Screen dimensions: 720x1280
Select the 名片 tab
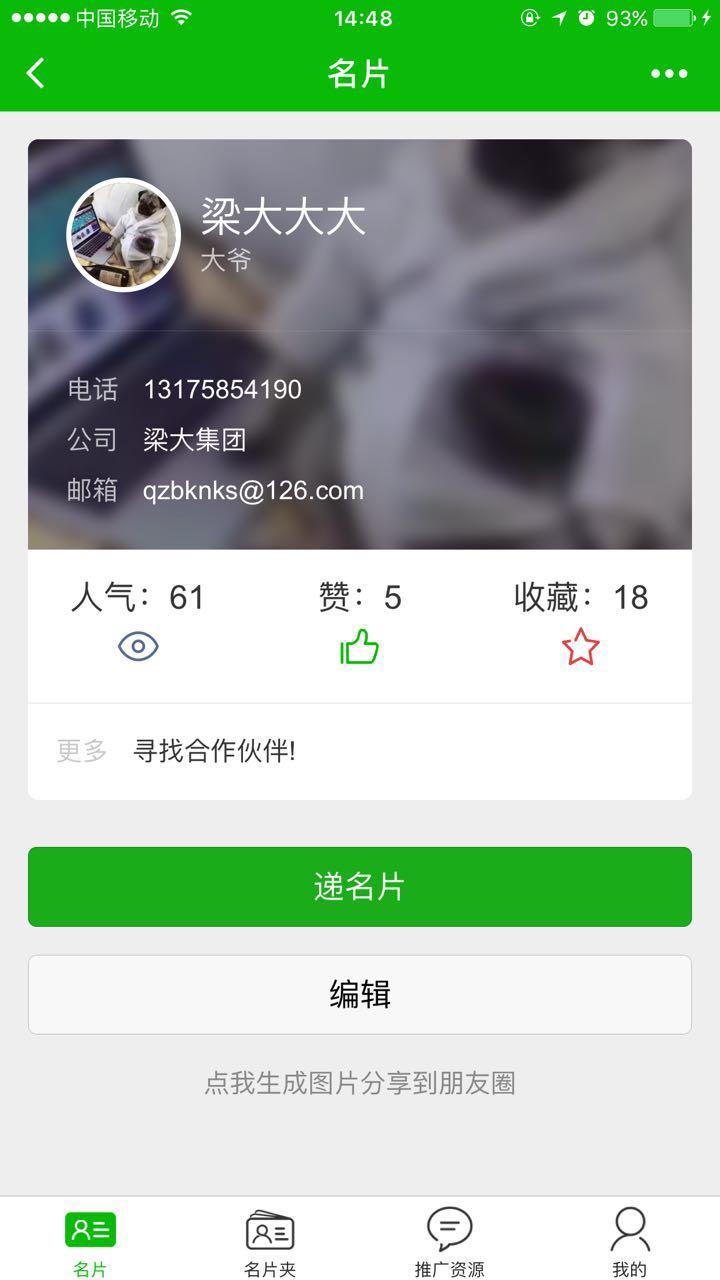point(90,1242)
